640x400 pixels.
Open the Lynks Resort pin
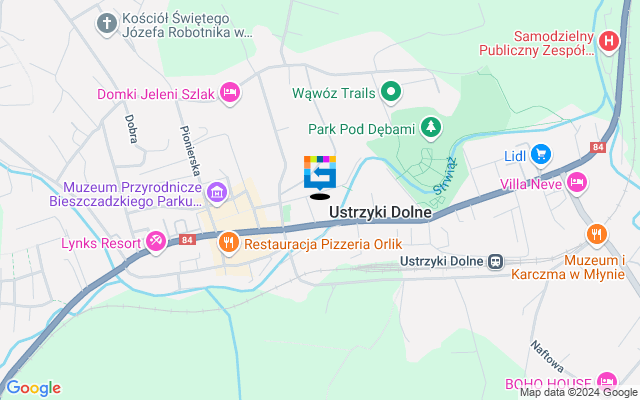[155, 240]
